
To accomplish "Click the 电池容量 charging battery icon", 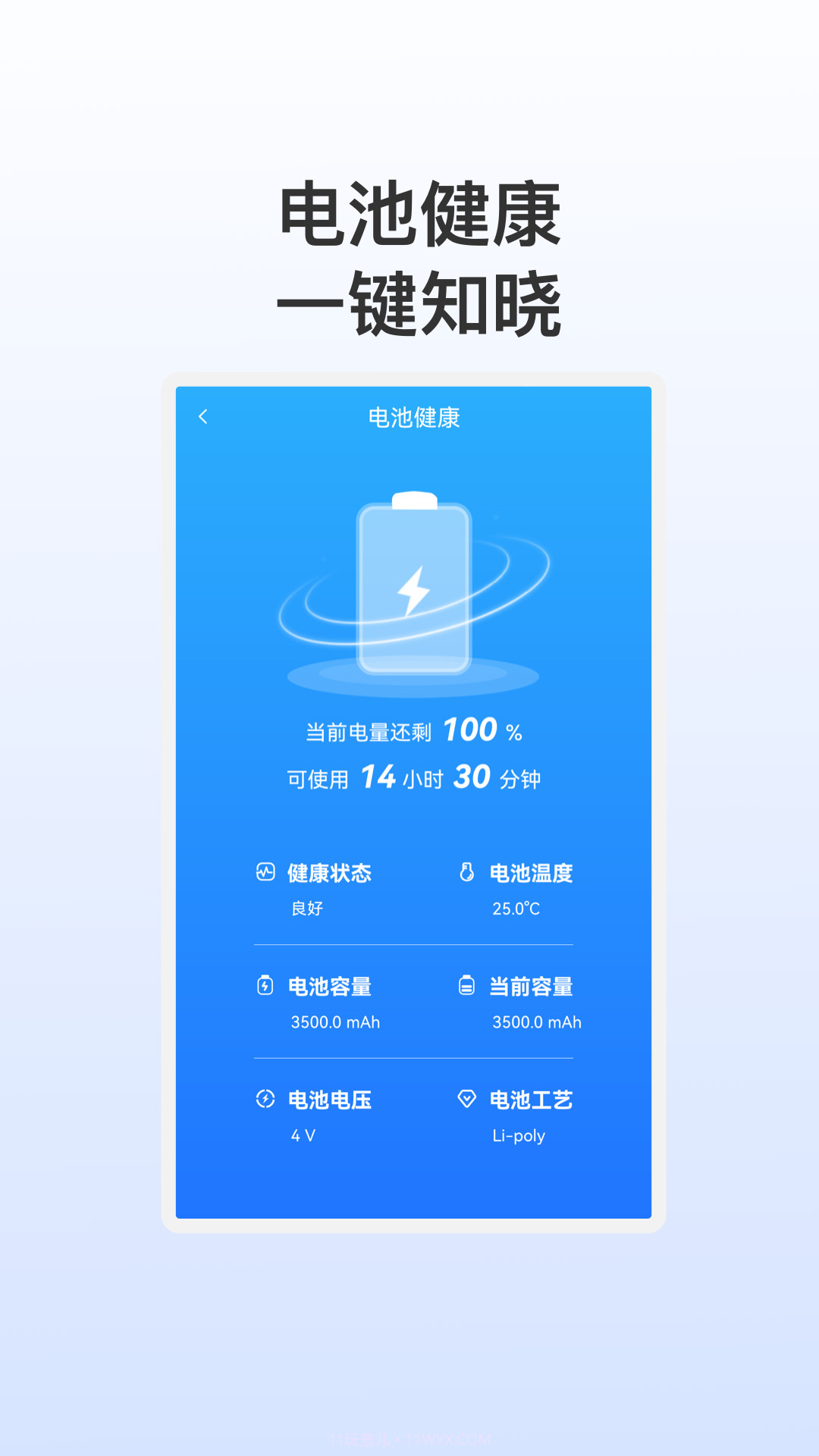I will coord(264,987).
